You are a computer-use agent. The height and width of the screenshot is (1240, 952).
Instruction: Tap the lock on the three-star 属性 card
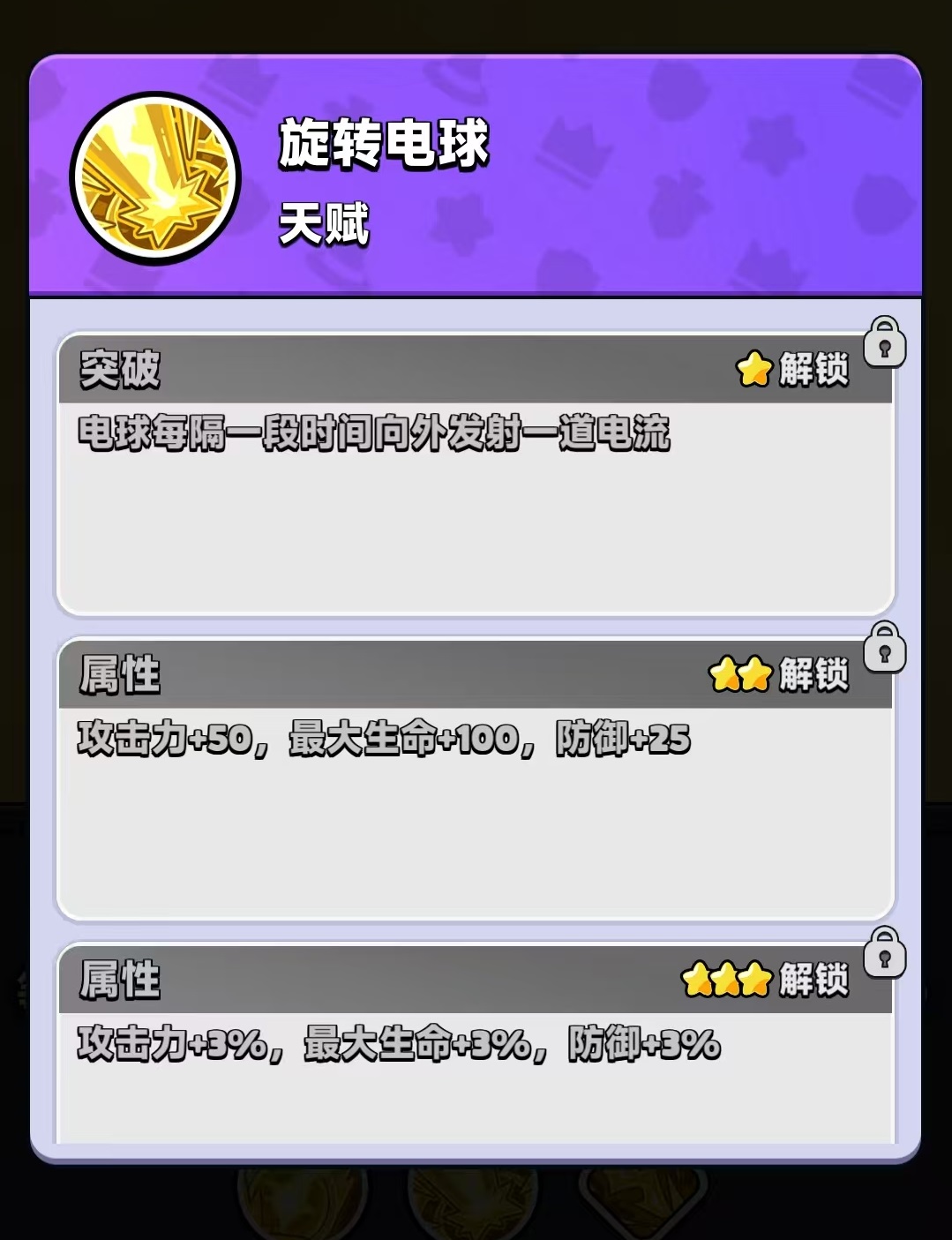884,953
